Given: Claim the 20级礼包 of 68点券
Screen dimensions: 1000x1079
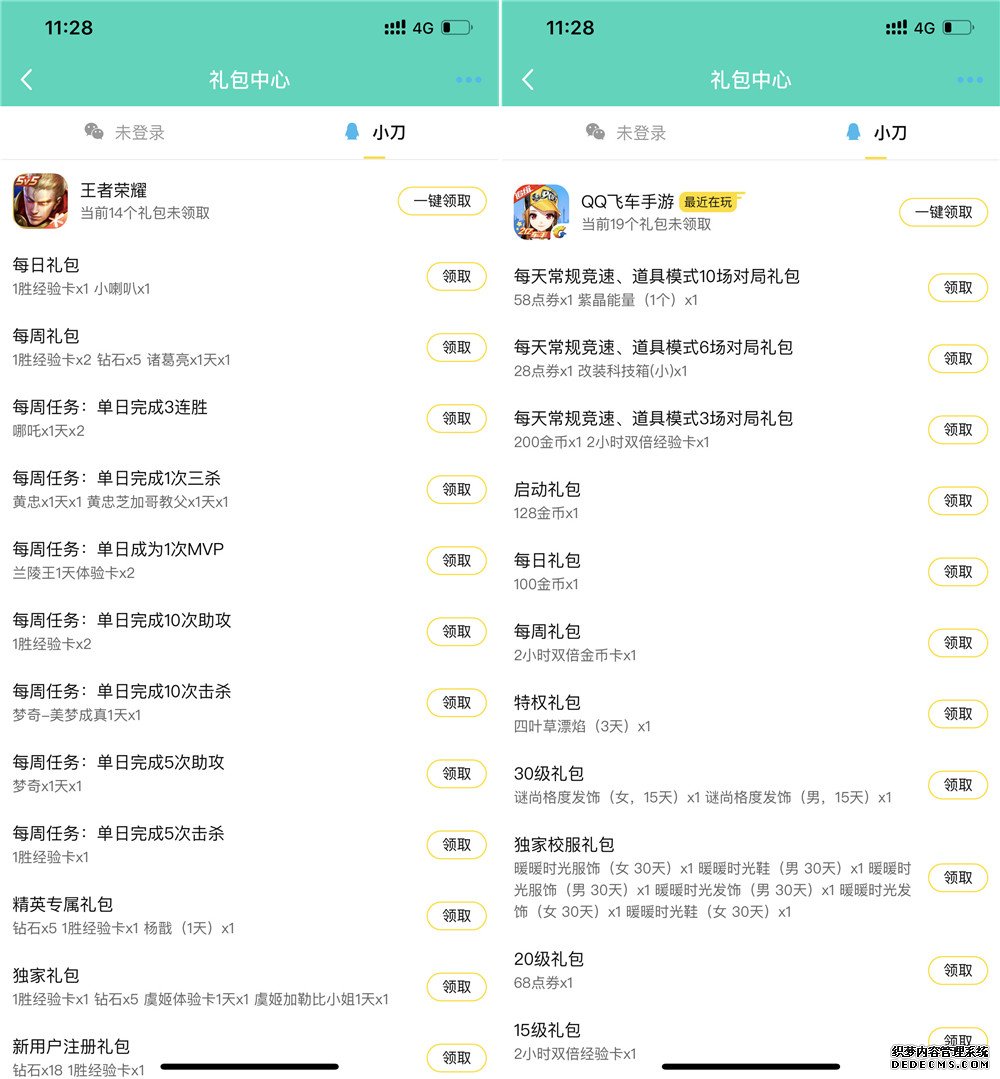Looking at the screenshot, I should [958, 970].
